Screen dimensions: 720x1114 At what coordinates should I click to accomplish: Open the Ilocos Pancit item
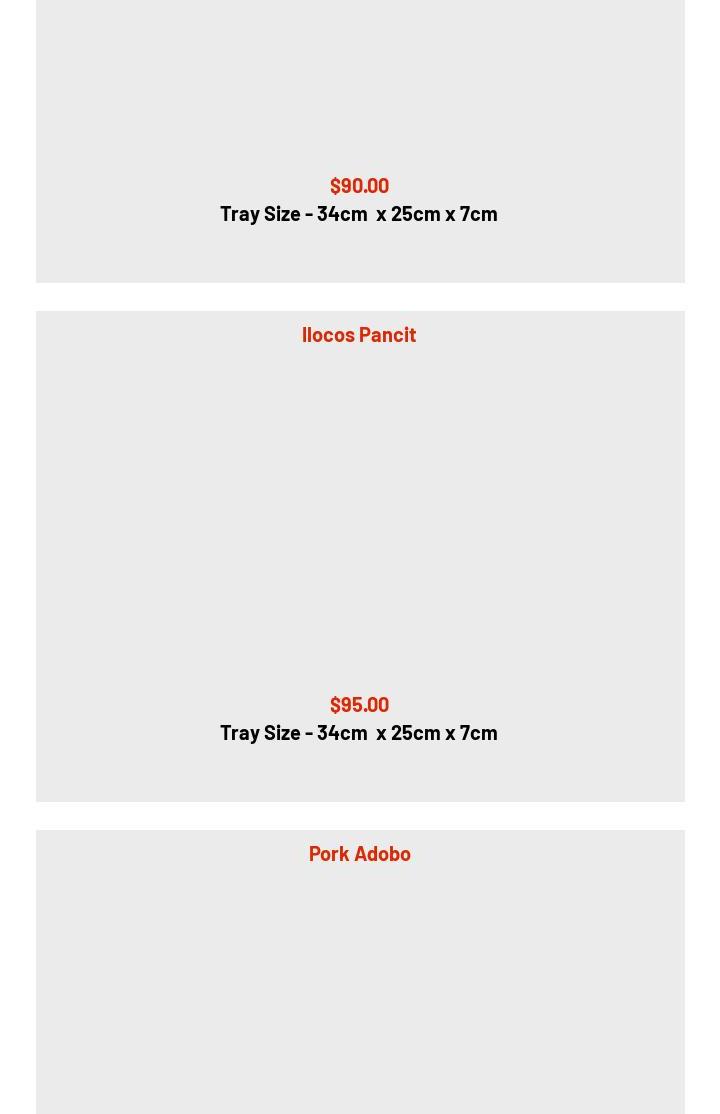(359, 334)
